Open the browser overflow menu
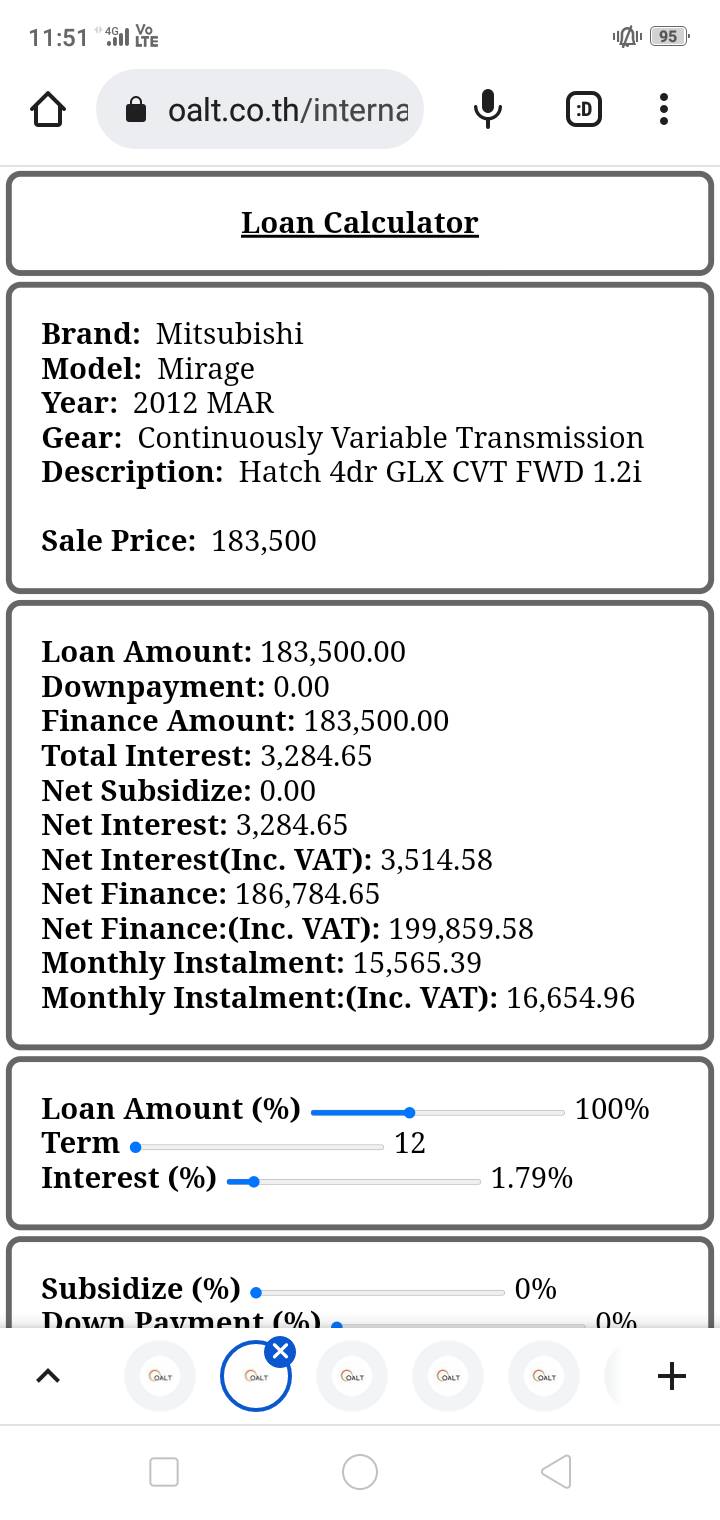 pos(664,109)
